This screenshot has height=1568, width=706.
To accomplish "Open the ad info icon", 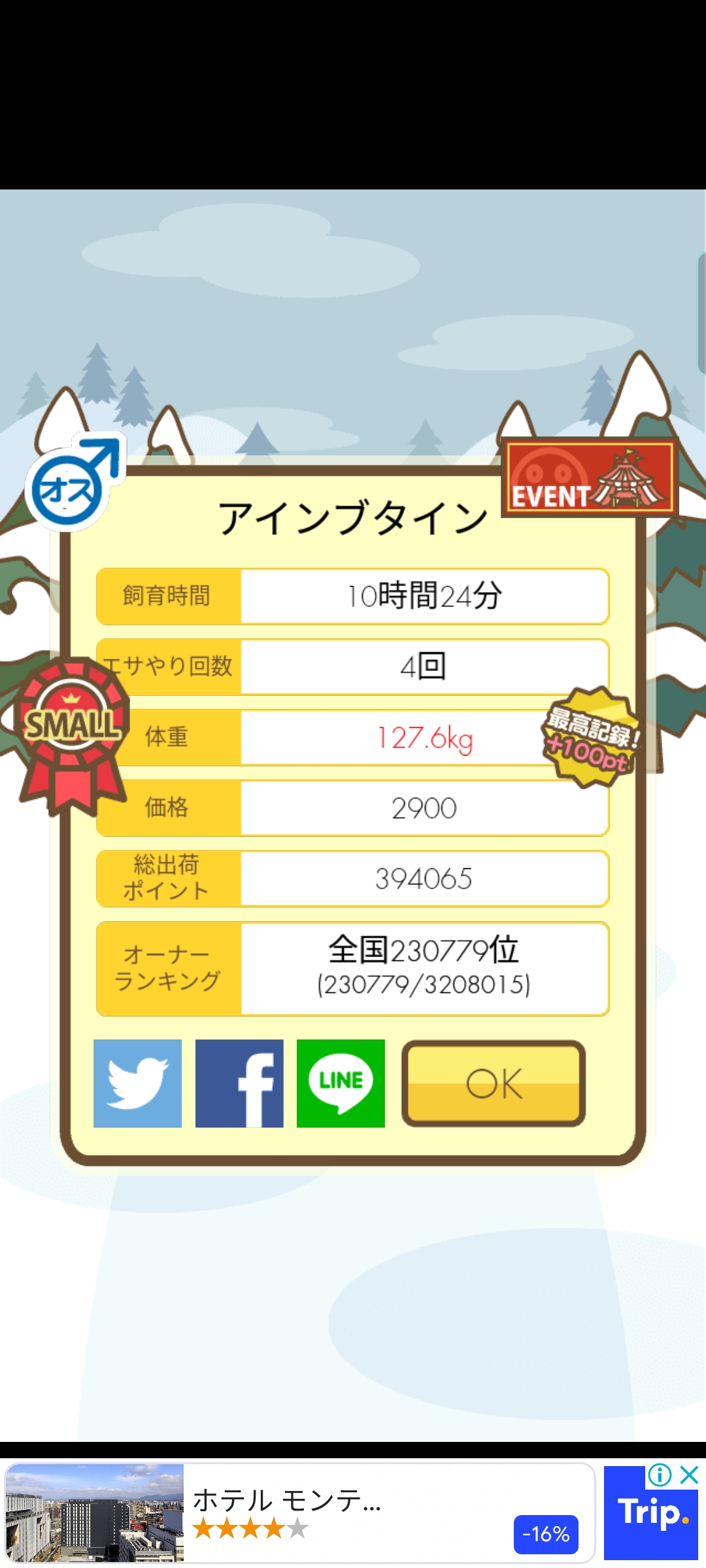I will (x=660, y=1475).
